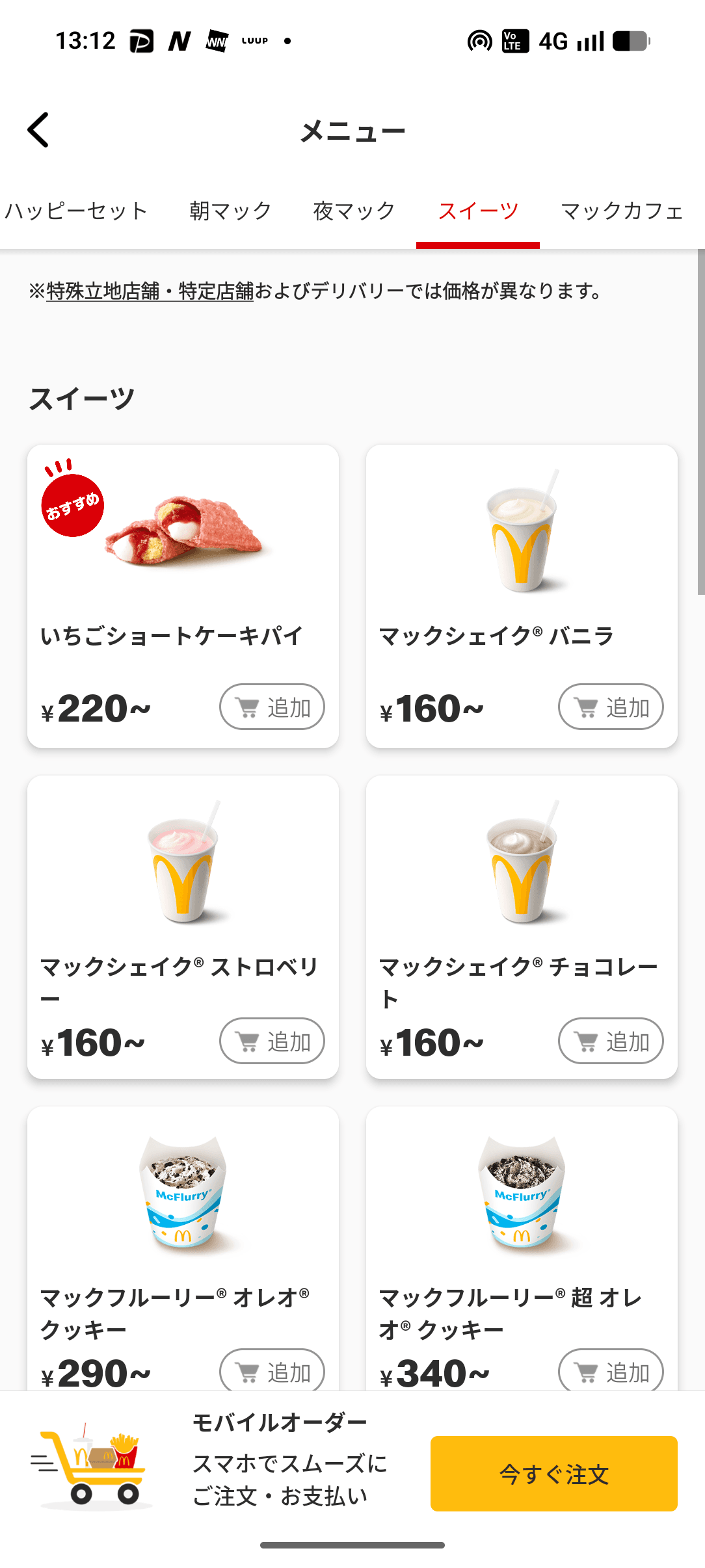View マックシェイク バニラ details

[x=522, y=559]
